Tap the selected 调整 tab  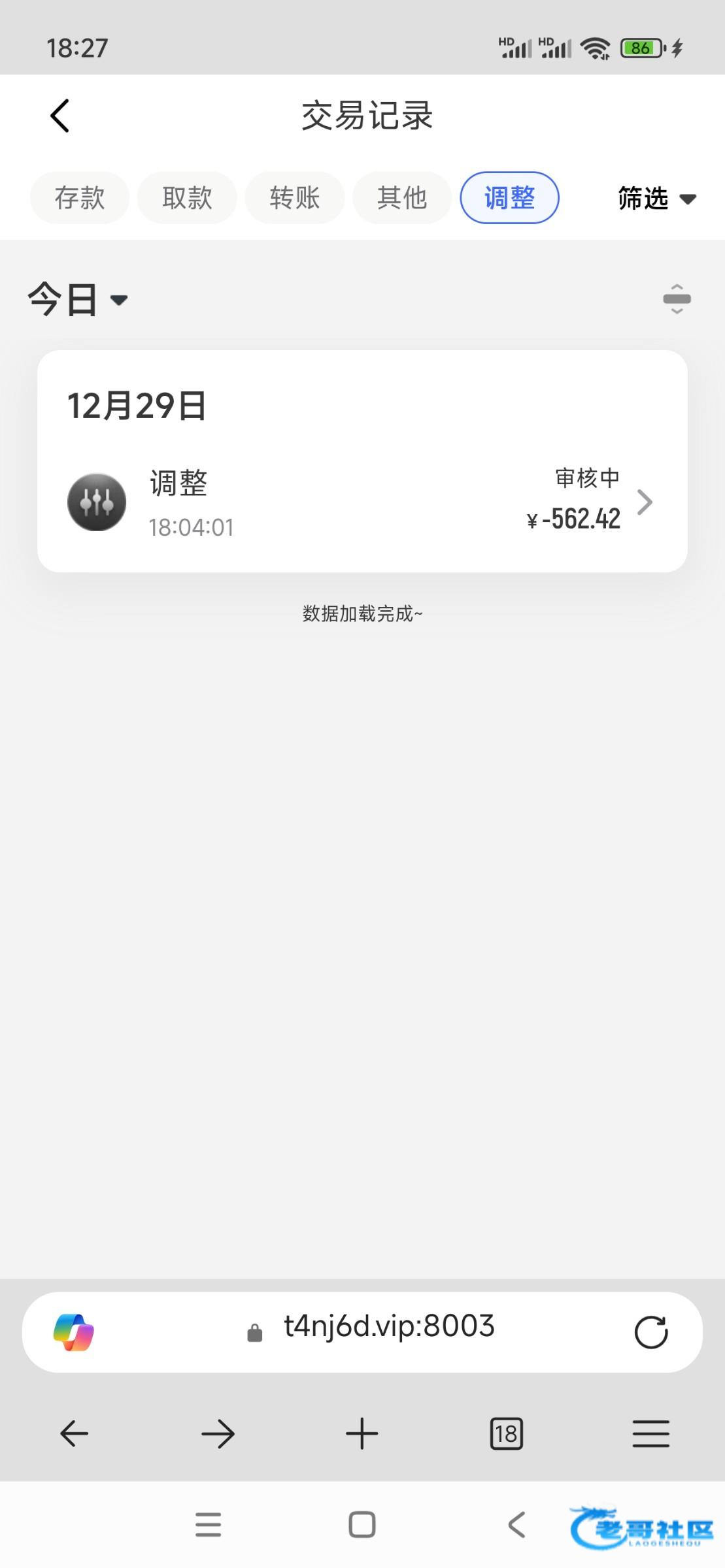click(509, 198)
